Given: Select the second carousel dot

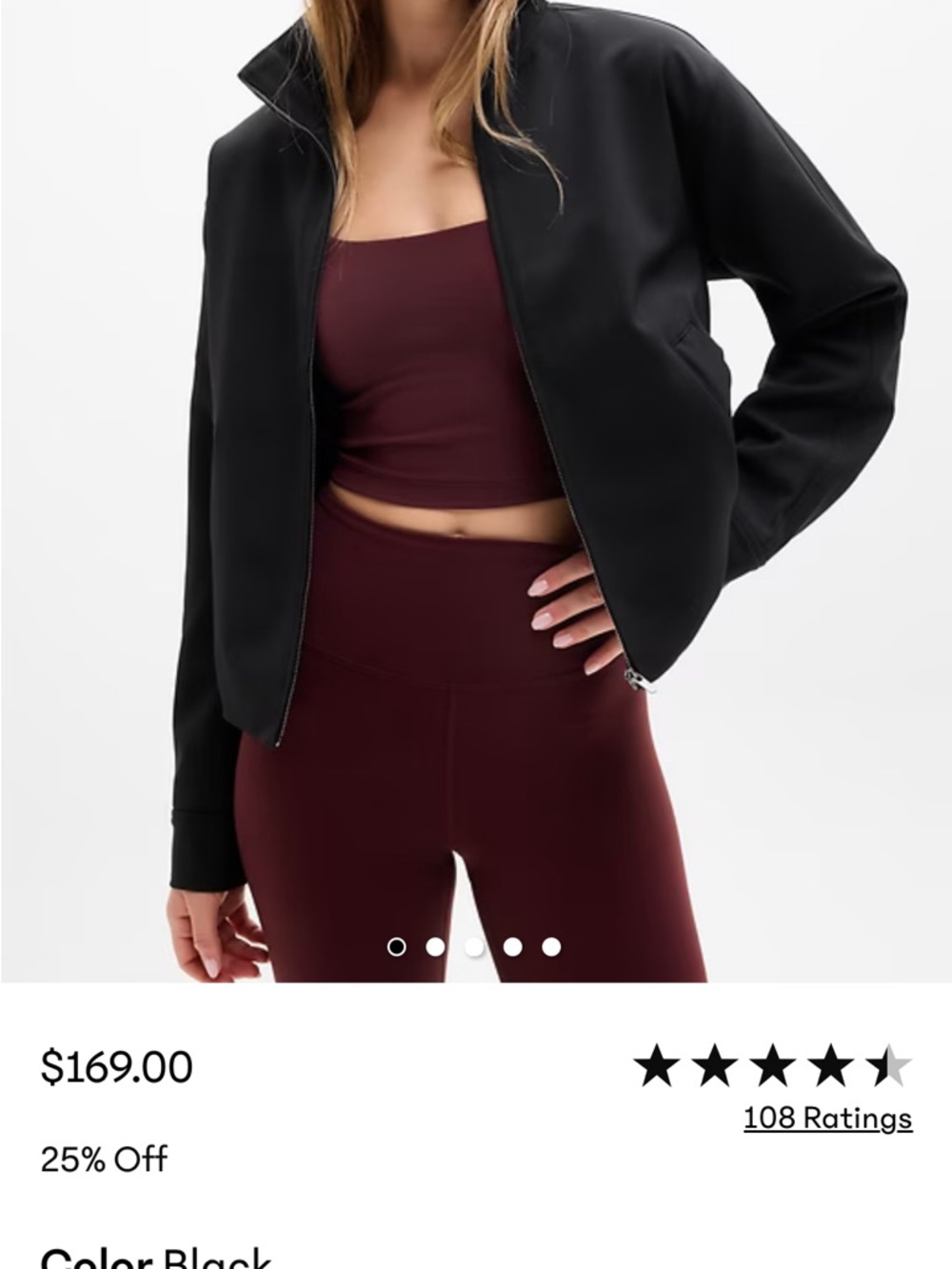Looking at the screenshot, I should click(x=435, y=947).
